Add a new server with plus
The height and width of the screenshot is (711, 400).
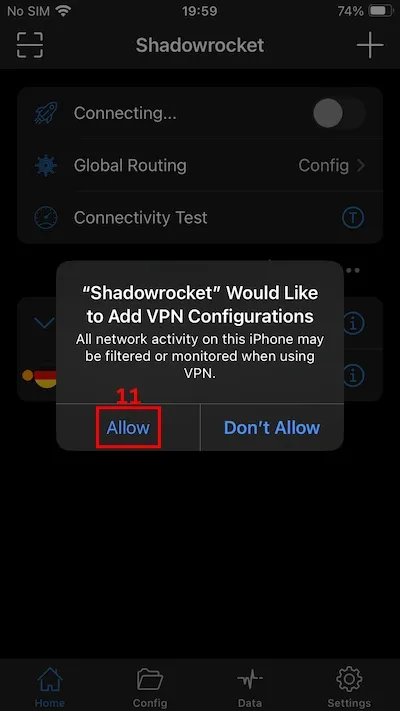[370, 45]
